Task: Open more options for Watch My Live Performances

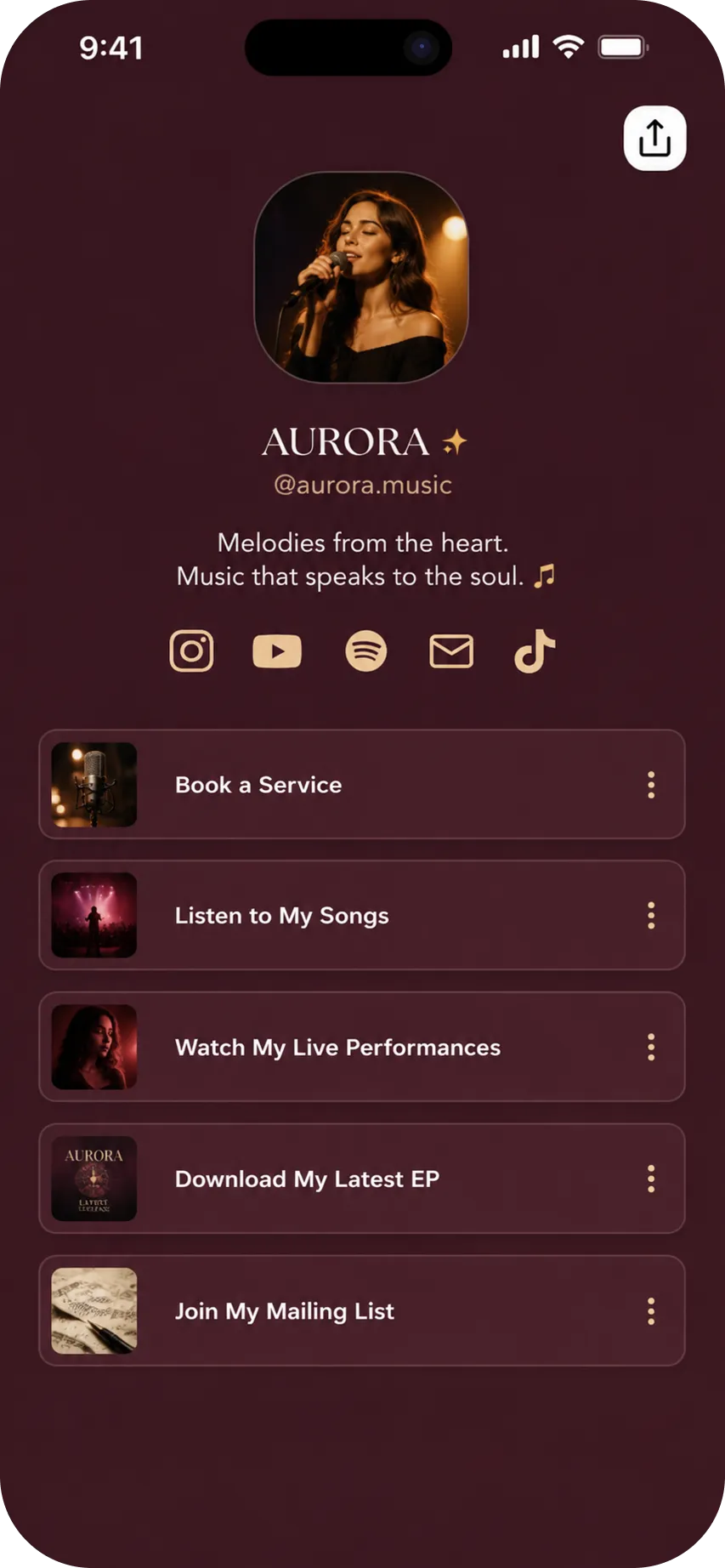Action: tap(651, 1048)
